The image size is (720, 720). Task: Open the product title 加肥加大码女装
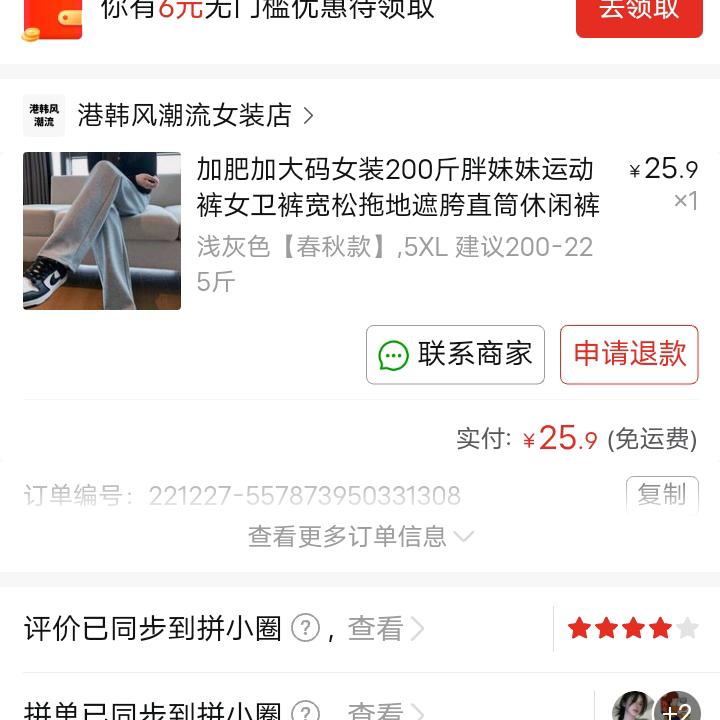(397, 187)
